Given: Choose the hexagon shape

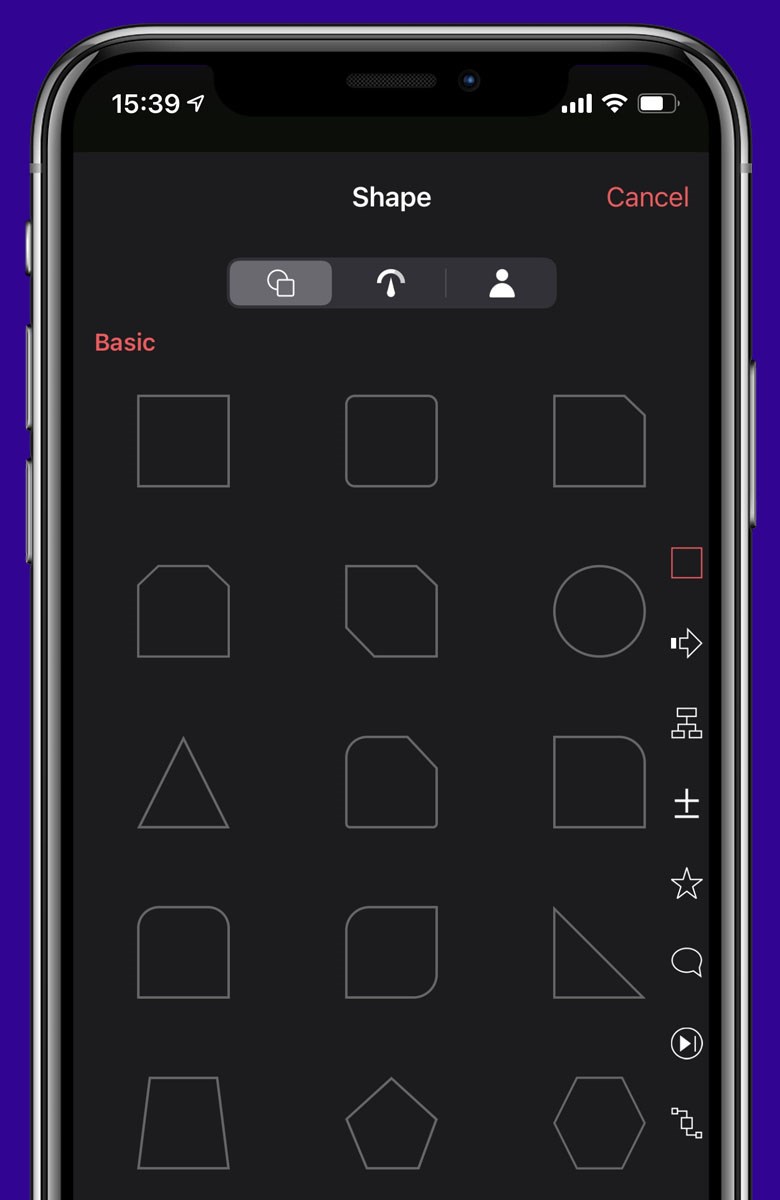Looking at the screenshot, I should (x=599, y=1123).
